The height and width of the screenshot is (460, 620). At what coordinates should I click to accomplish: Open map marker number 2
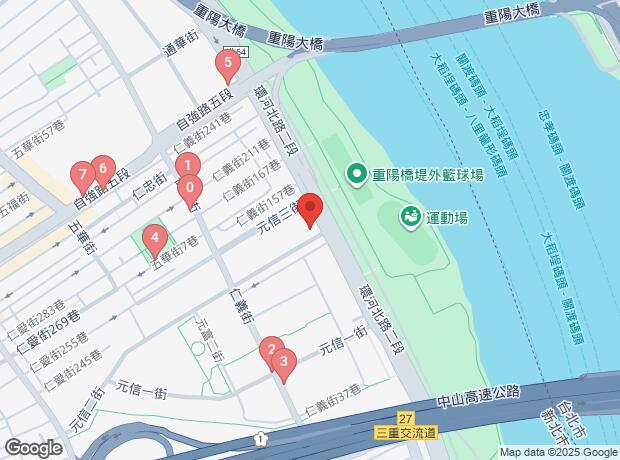[x=269, y=350]
